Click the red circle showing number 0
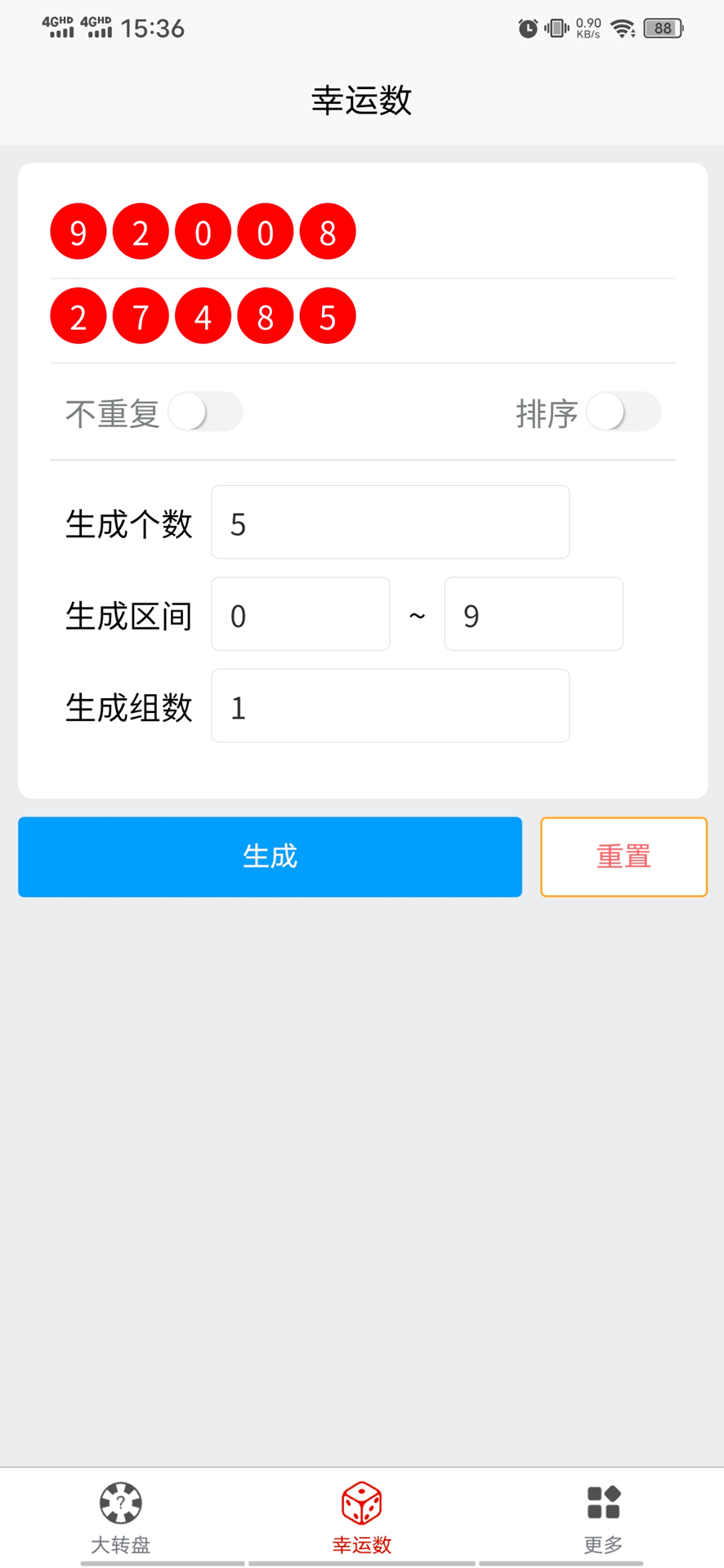Image resolution: width=724 pixels, height=1568 pixels. point(203,231)
